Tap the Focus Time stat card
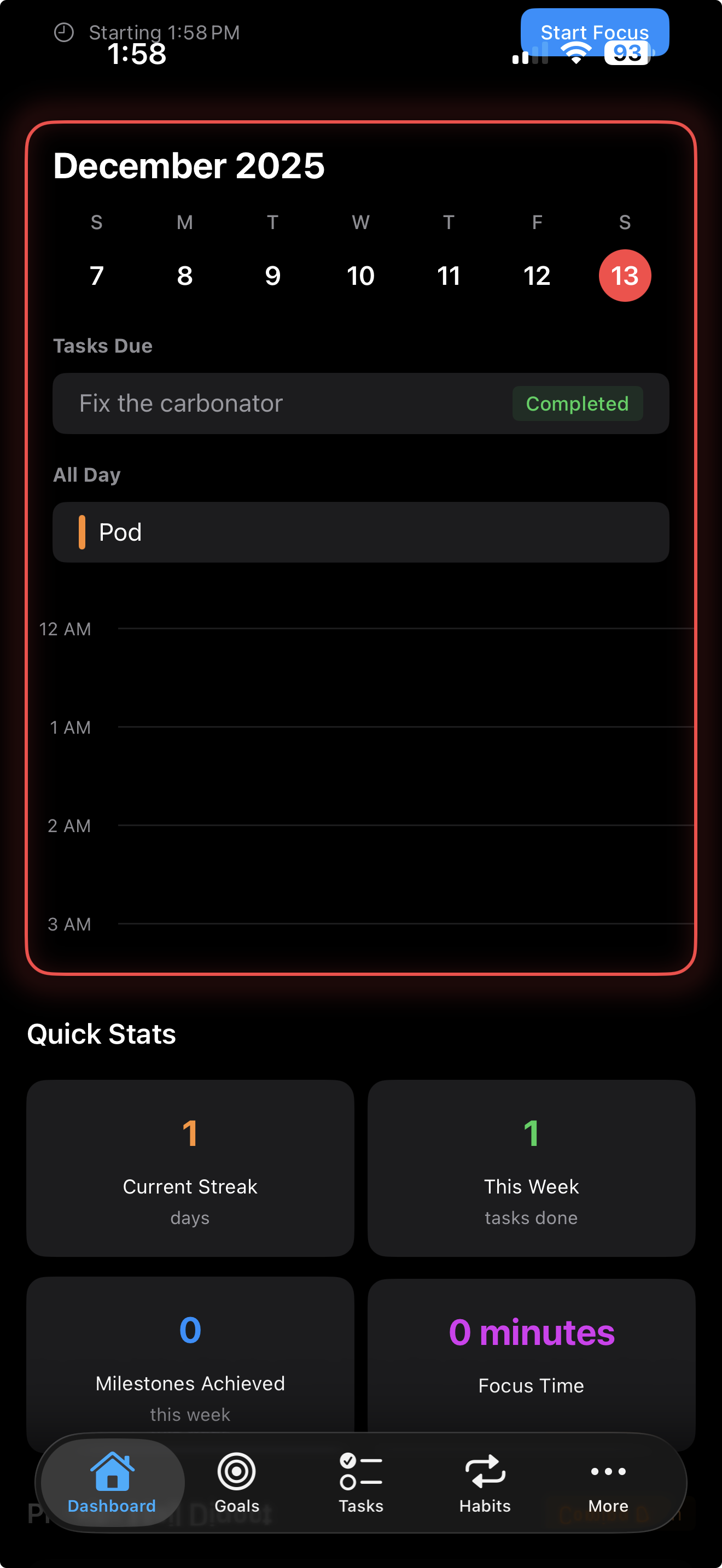Image resolution: width=722 pixels, height=1568 pixels. pyautogui.click(x=531, y=1358)
